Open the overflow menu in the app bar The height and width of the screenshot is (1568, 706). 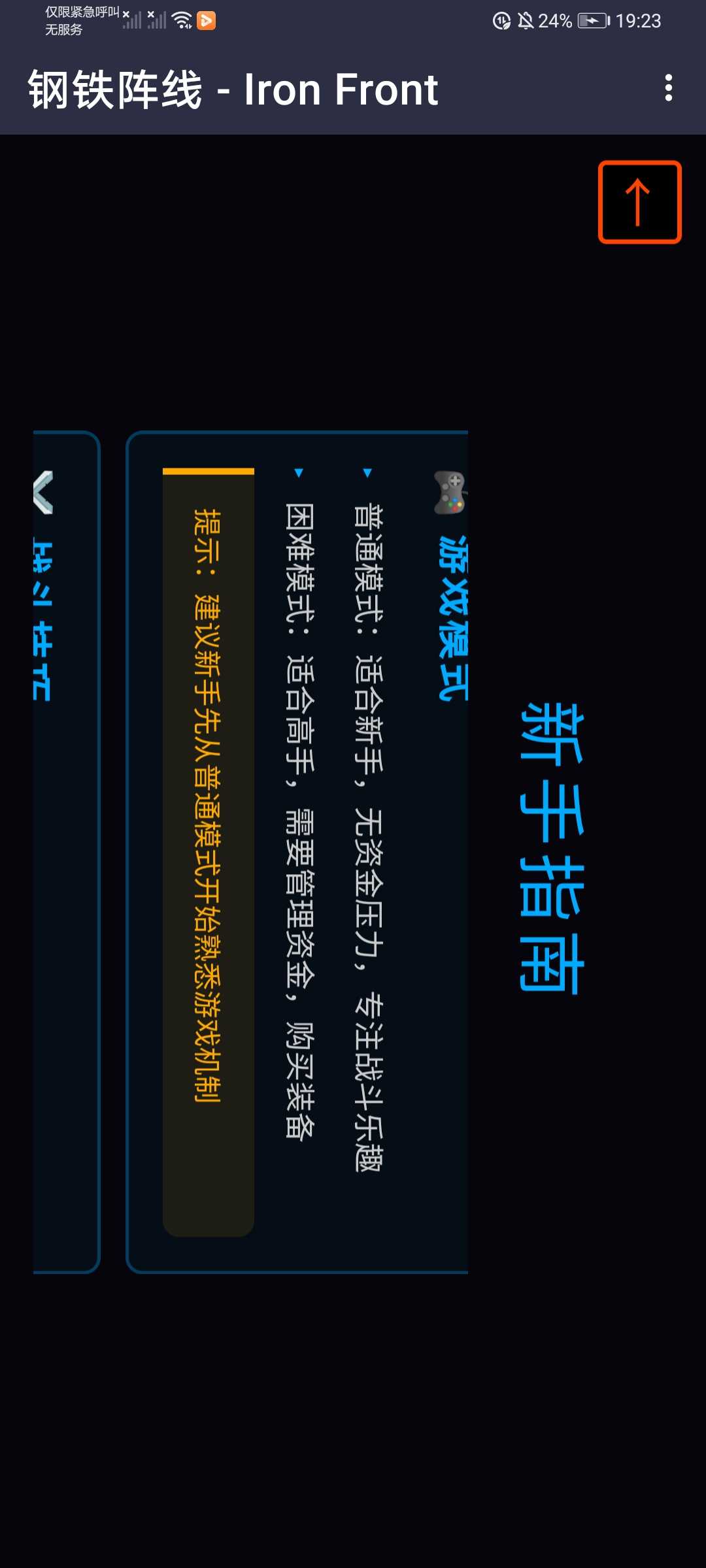(668, 88)
